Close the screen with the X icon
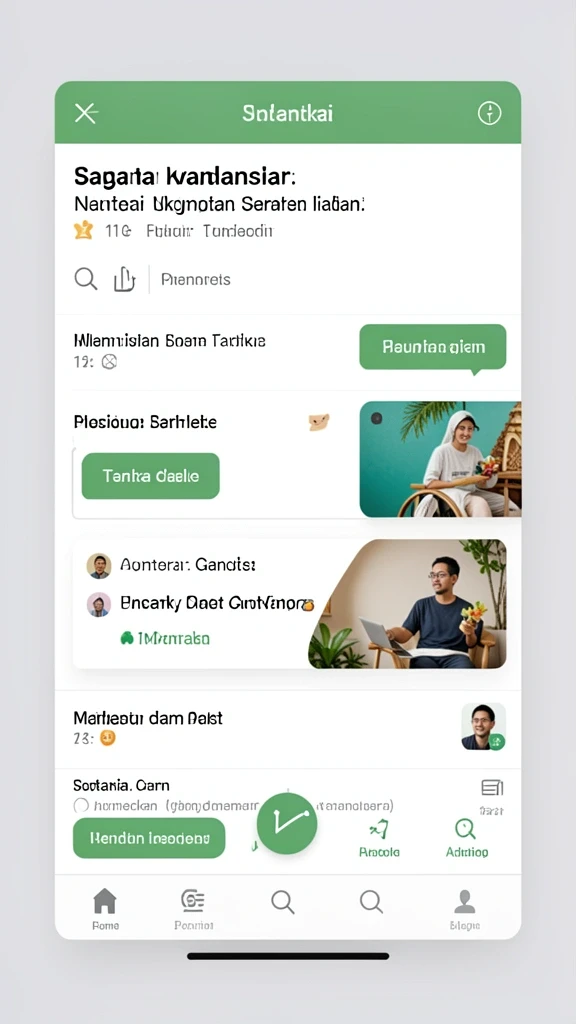Screen dimensions: 576x1024 pyautogui.click(x=86, y=113)
